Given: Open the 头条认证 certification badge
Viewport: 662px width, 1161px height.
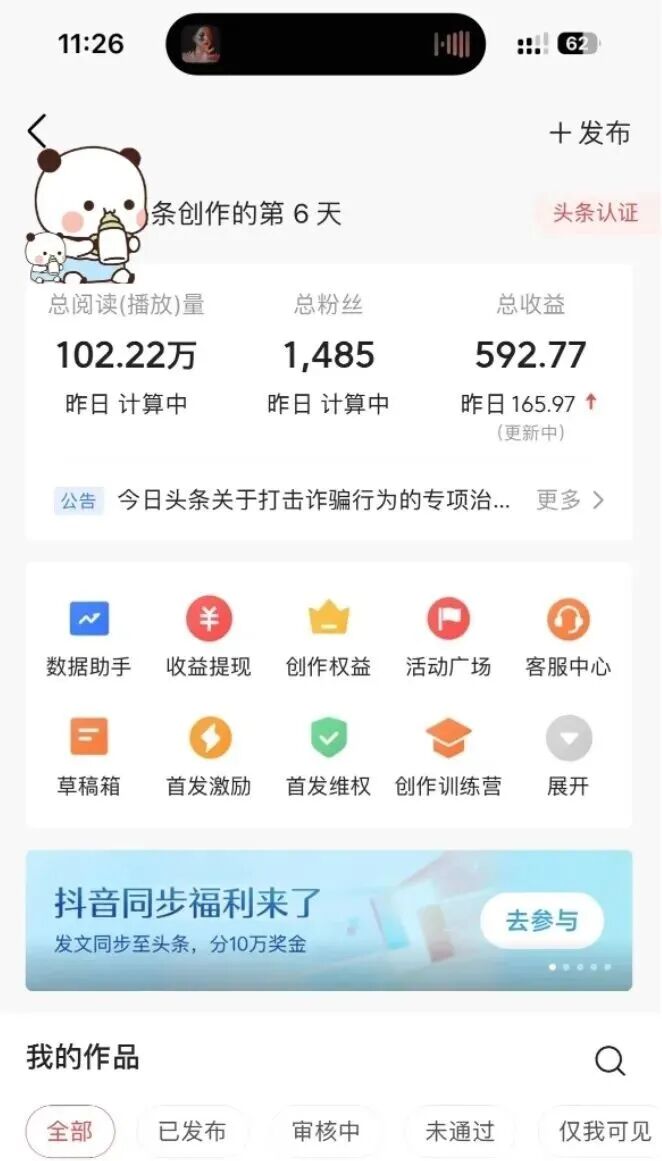Looking at the screenshot, I should [595, 213].
